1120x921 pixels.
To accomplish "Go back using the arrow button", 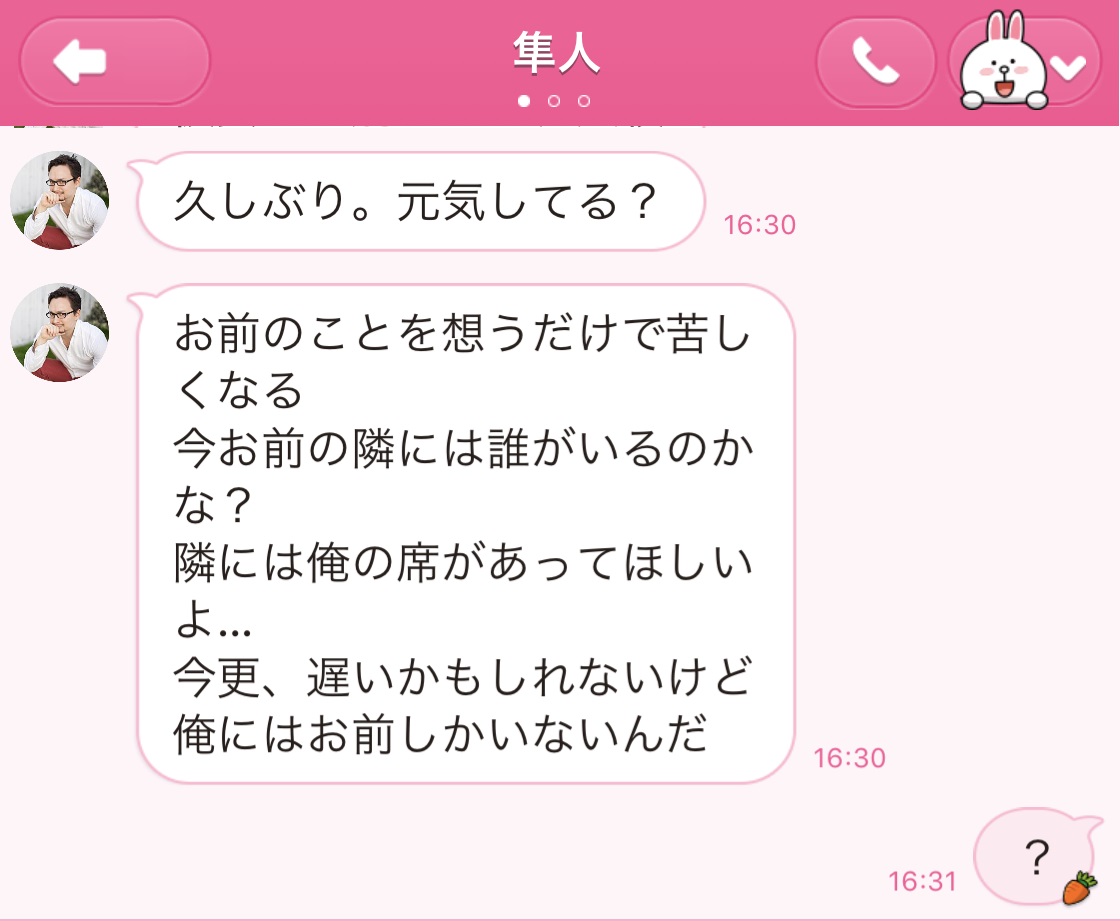I will pos(113,62).
